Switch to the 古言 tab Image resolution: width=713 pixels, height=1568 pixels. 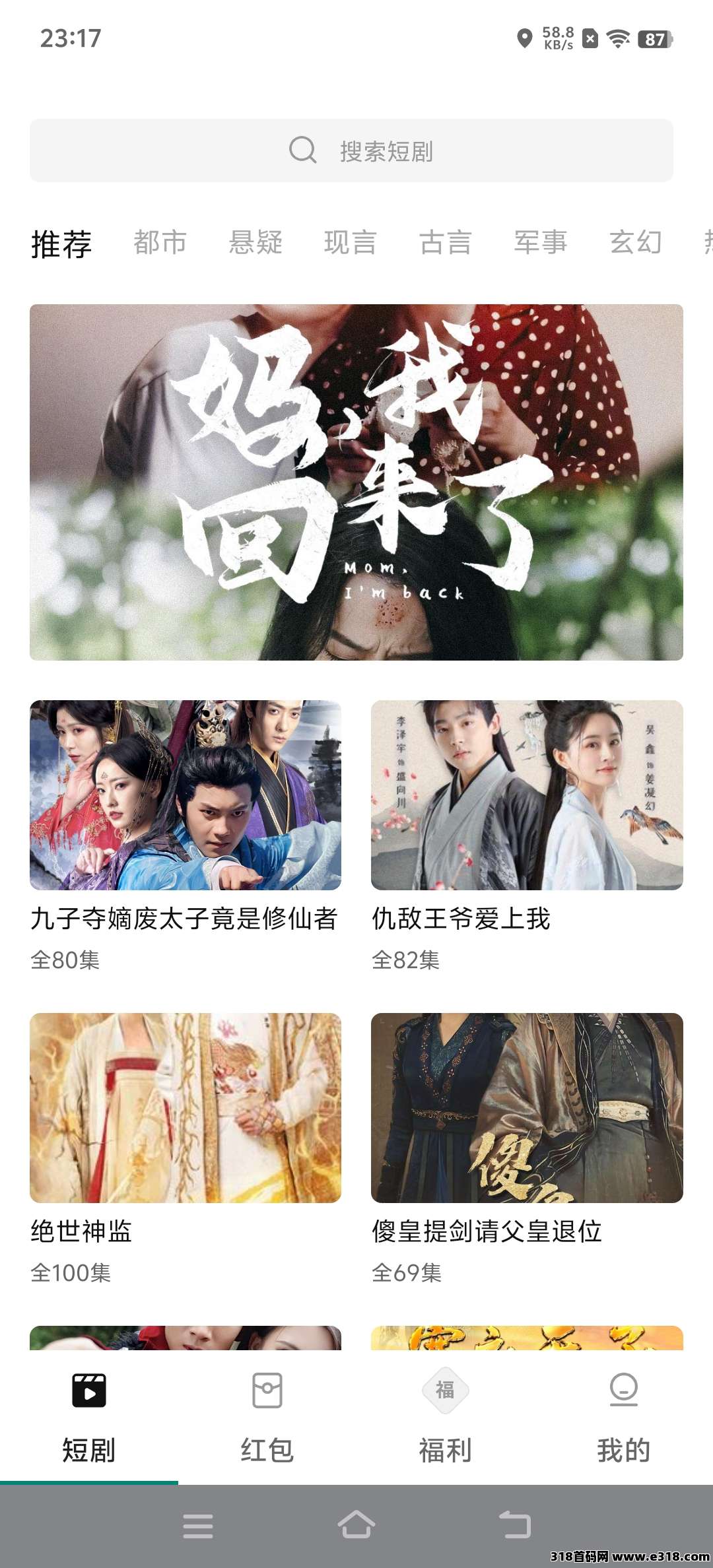(x=446, y=242)
